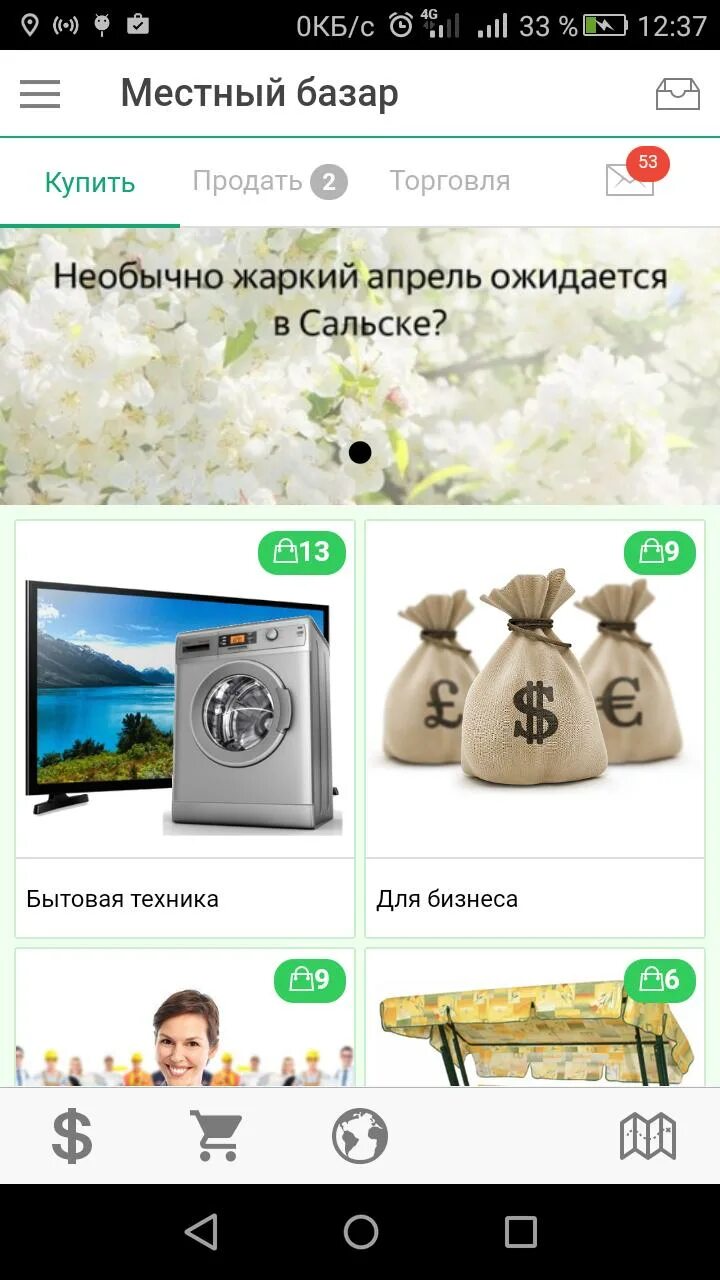Tap the dollar sign bottom icon
Image resolution: width=720 pixels, height=1280 pixels.
[x=72, y=1137]
